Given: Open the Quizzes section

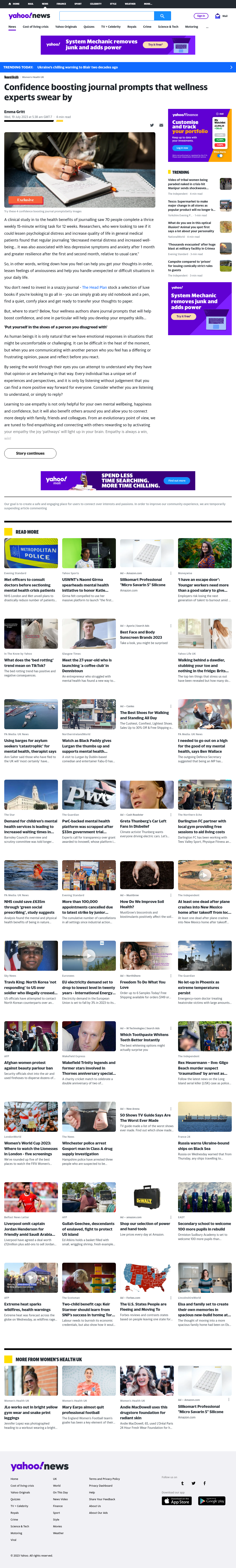Looking at the screenshot, I should (89, 27).
